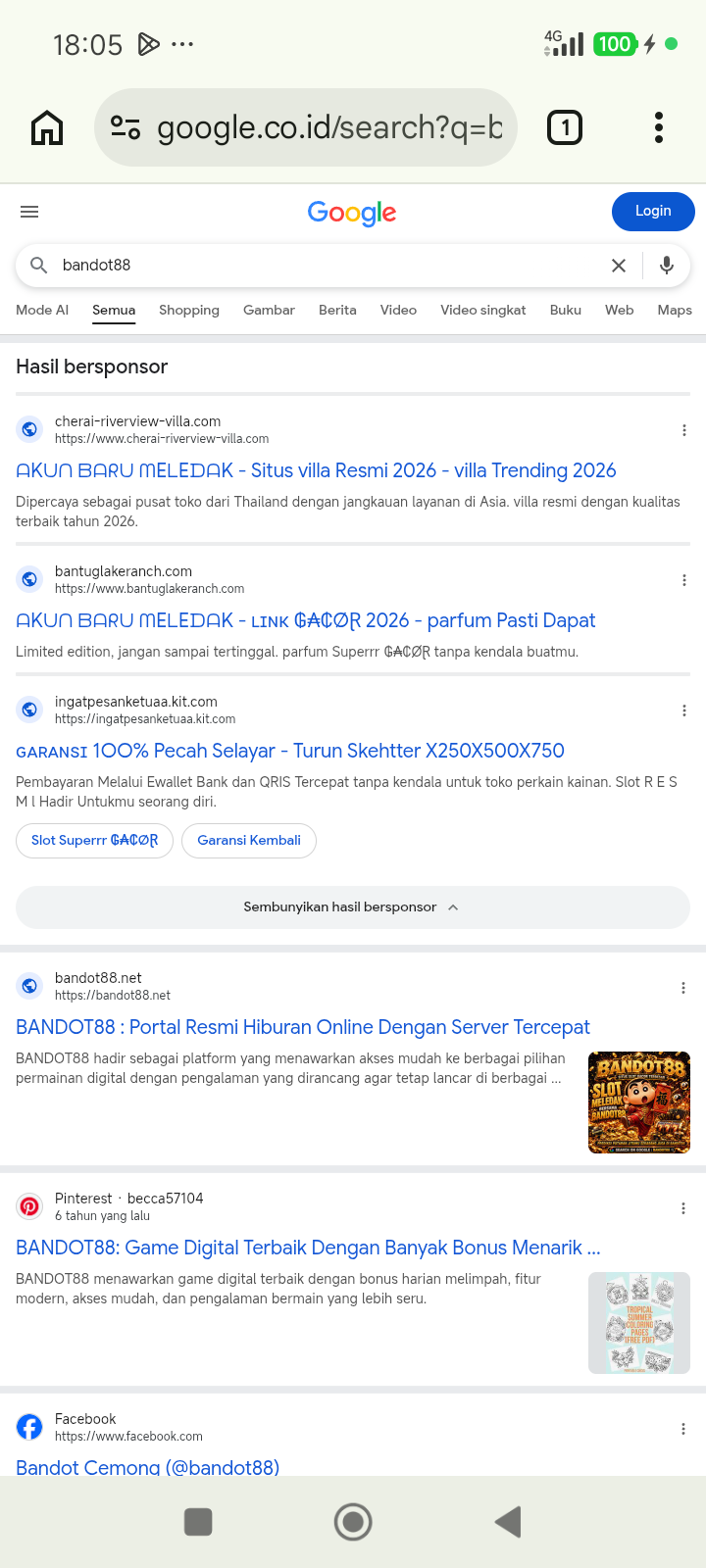Screen dimensions: 706x1568
Task: Open the Pinterest BANDOT88 Game Digital result
Action: [308, 1248]
